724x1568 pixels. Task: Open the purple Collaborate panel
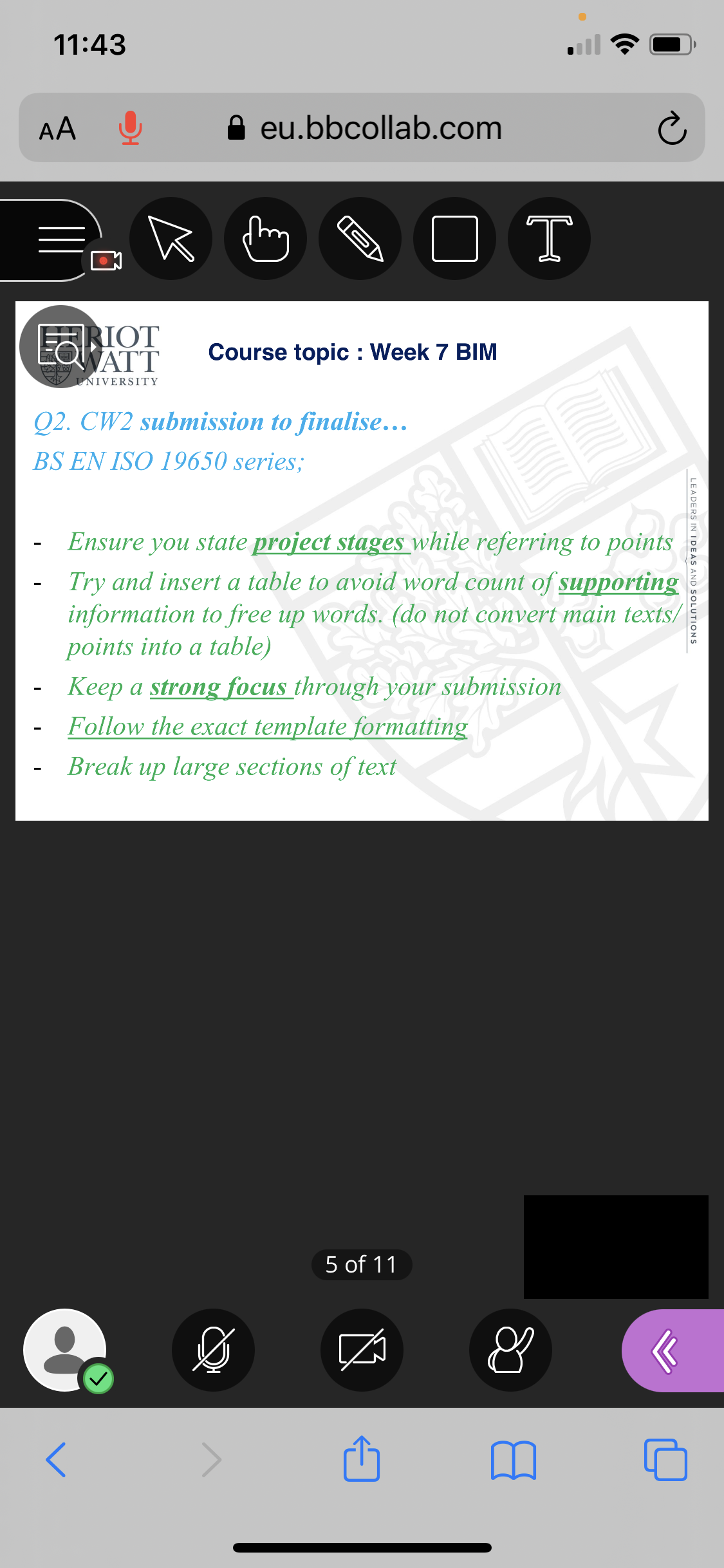(673, 1350)
